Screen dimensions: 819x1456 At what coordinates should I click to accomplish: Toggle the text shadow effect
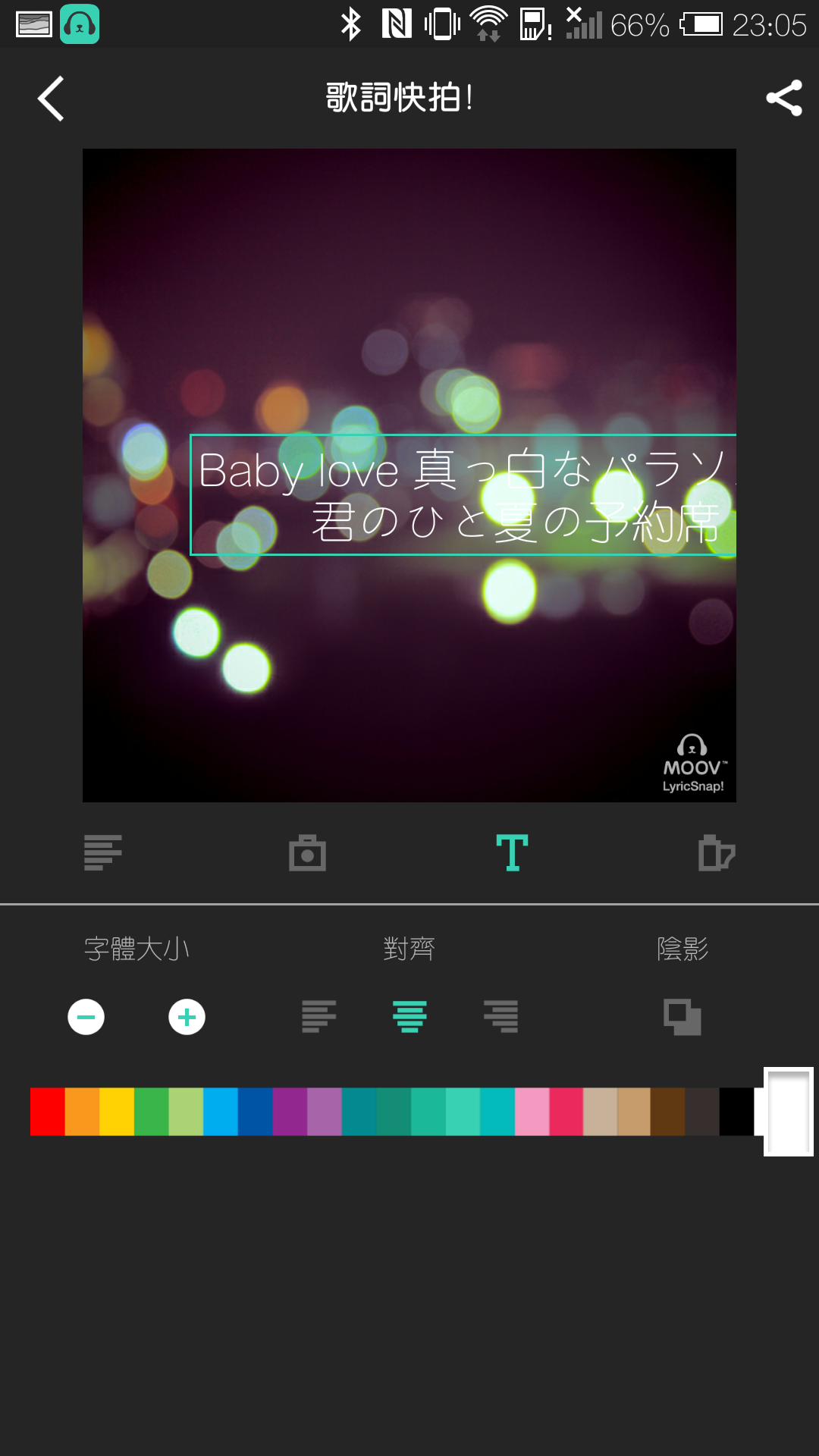coord(682,1017)
